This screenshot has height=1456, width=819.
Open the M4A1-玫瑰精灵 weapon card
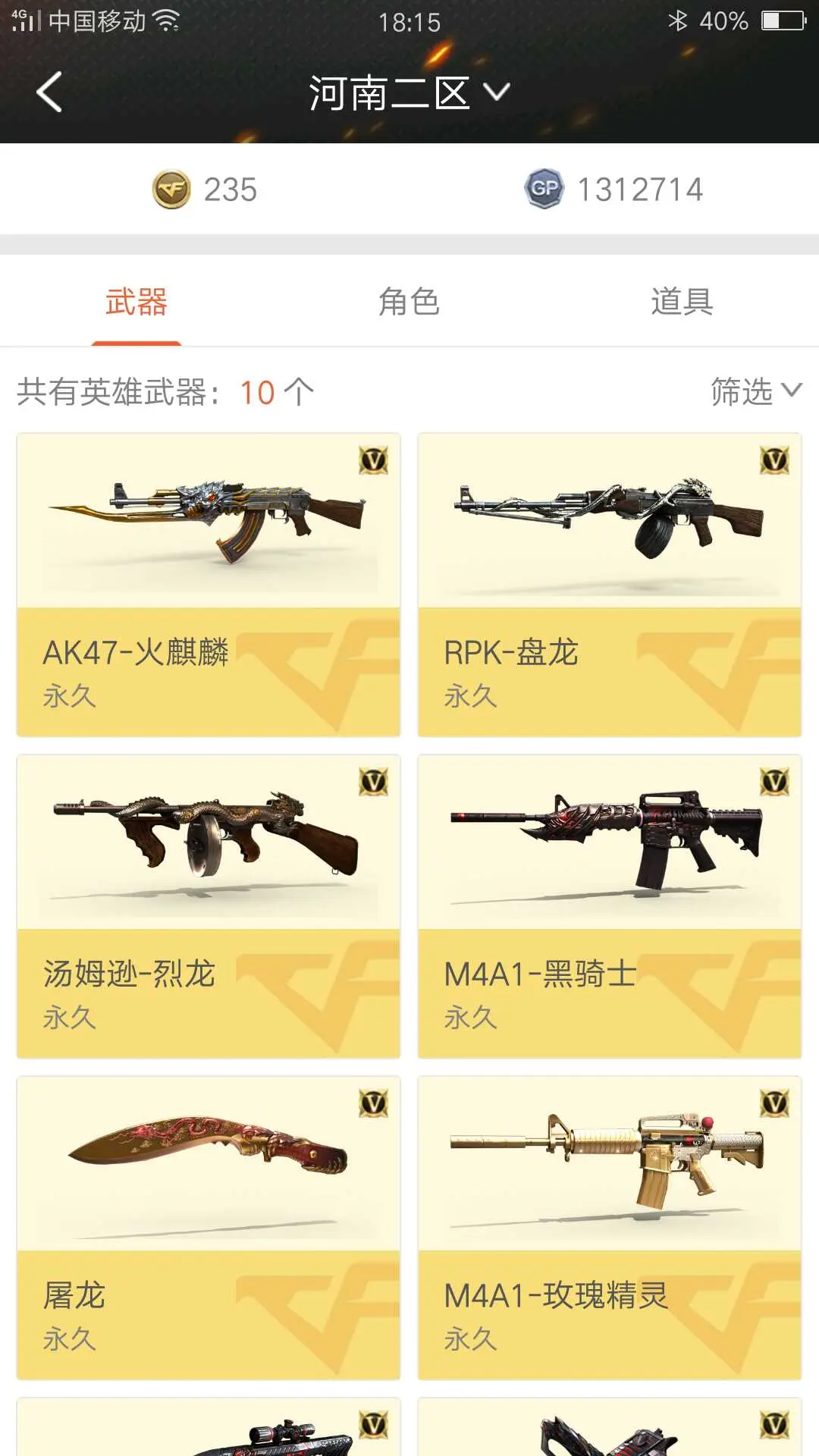[x=610, y=1227]
